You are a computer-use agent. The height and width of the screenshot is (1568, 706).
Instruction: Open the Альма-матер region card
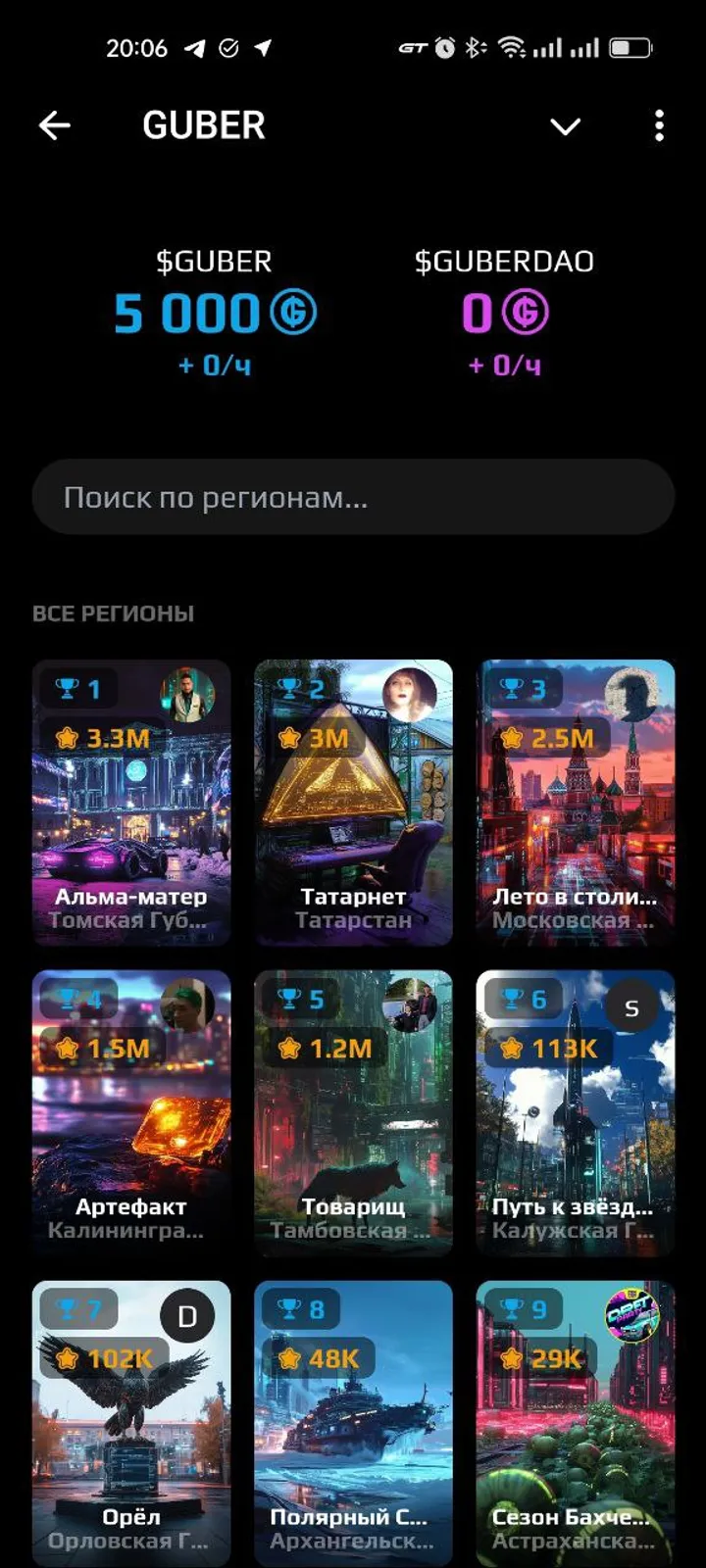pyautogui.click(x=131, y=804)
